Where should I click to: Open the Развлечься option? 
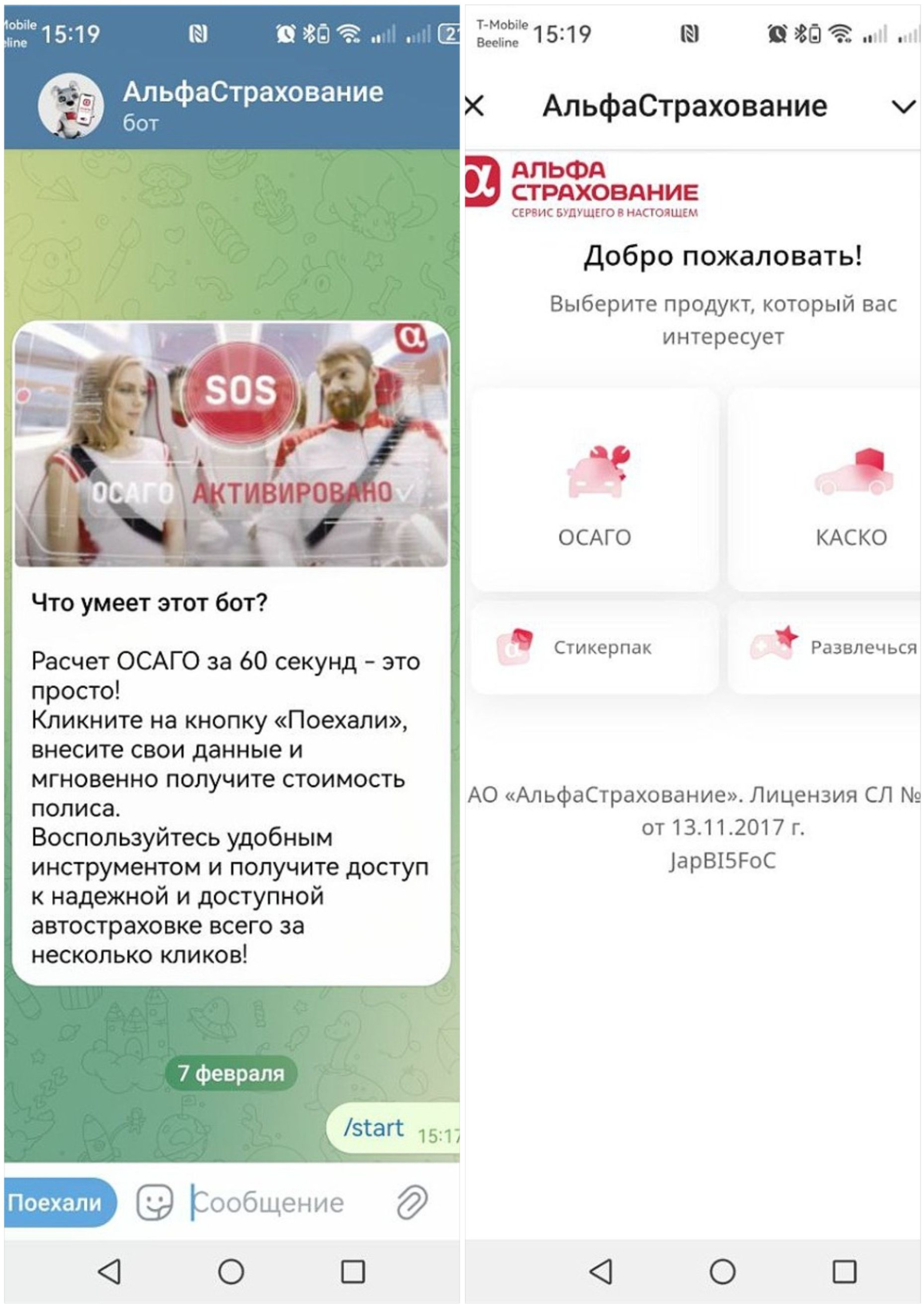point(831,647)
